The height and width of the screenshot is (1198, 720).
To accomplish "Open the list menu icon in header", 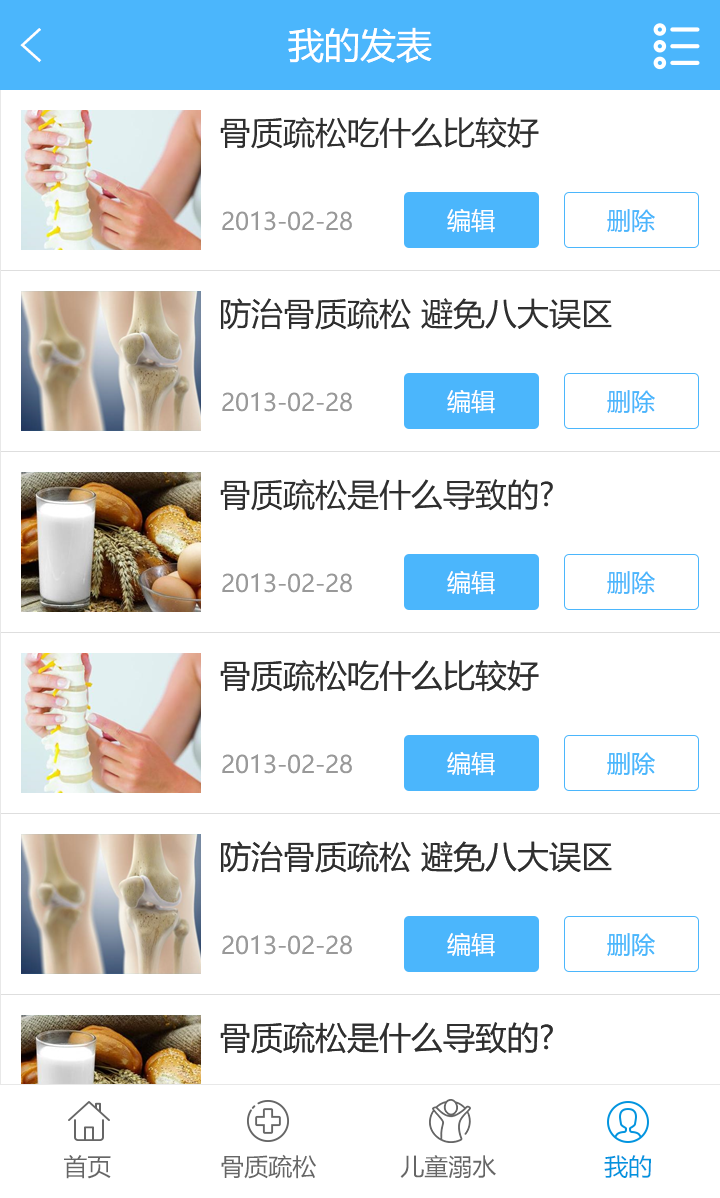I will pos(676,46).
